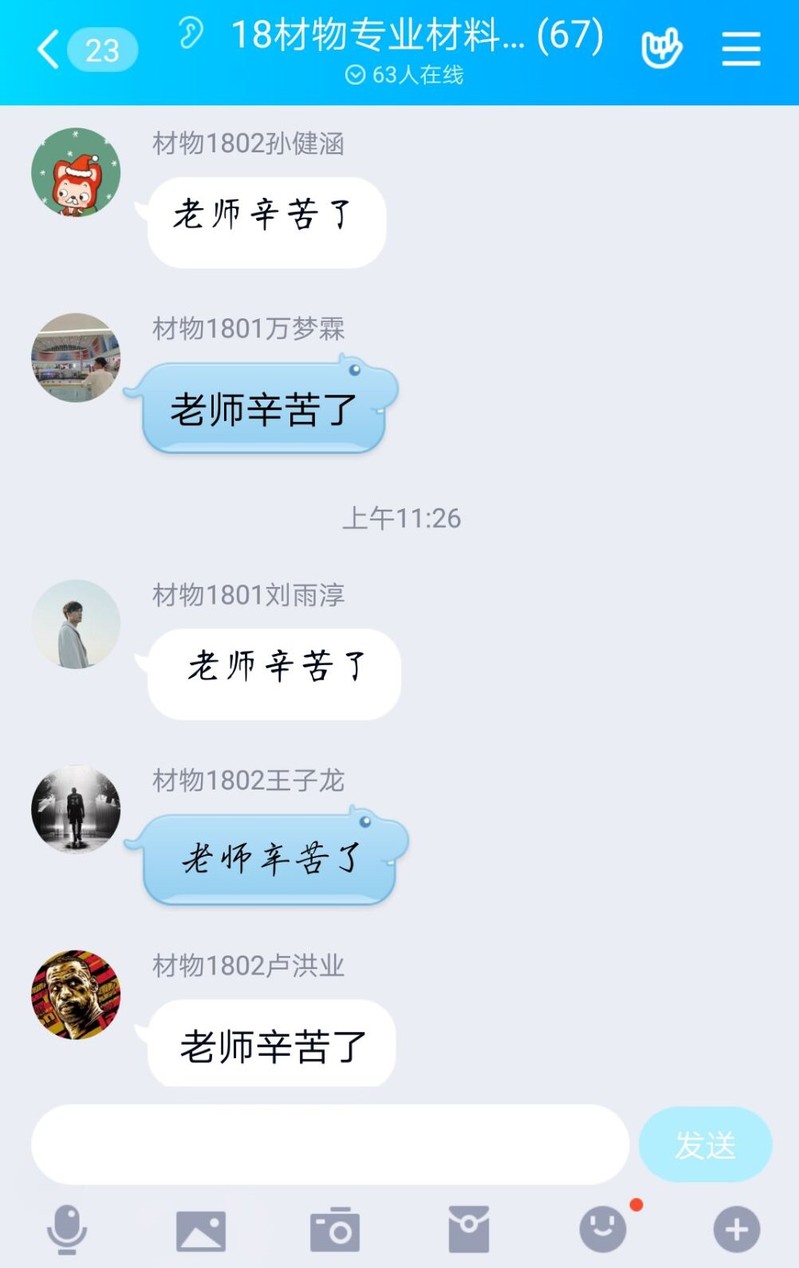
Task: Start voice input with microphone icon
Action: point(67,1229)
